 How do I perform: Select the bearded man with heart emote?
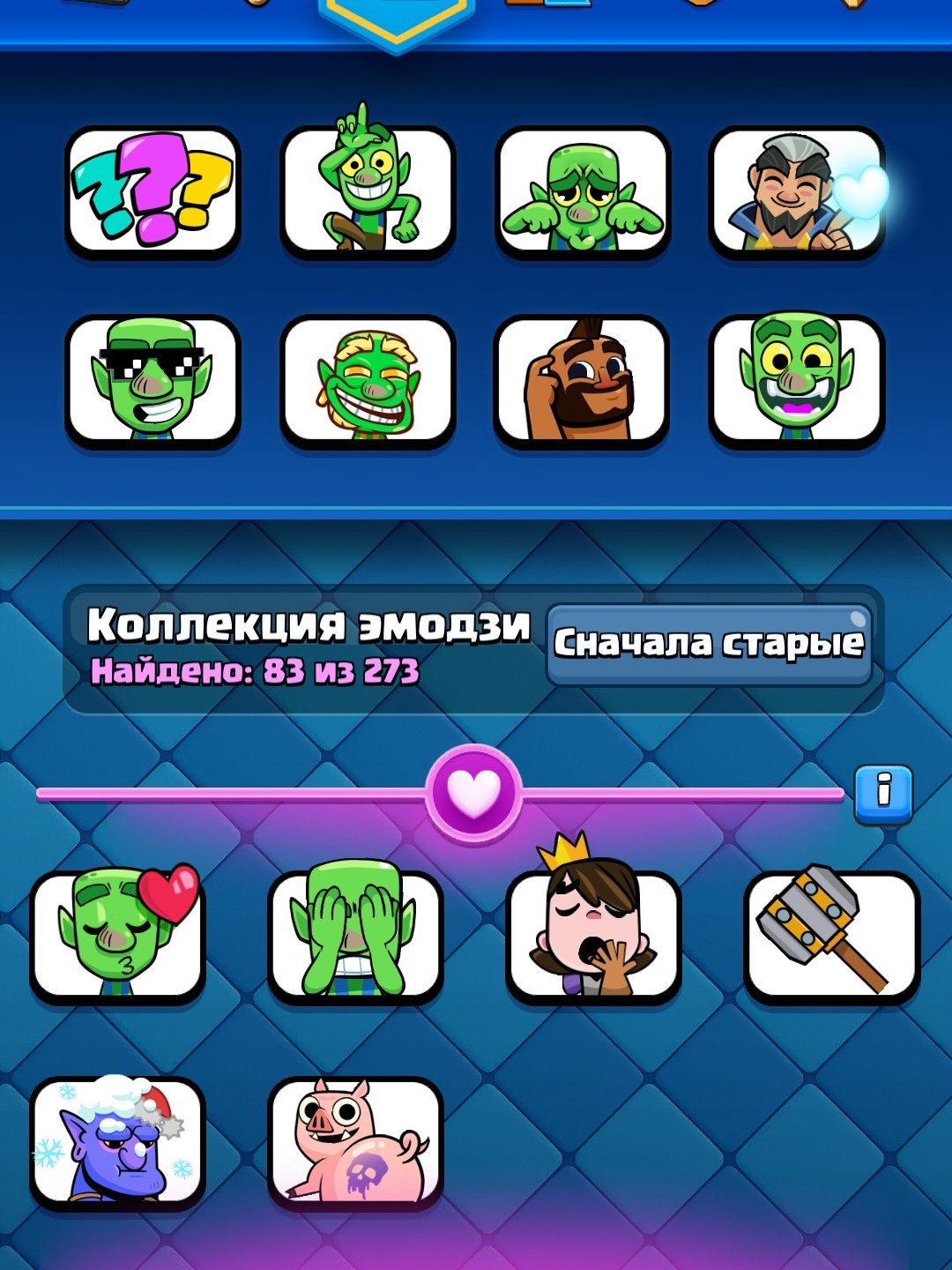(796, 192)
